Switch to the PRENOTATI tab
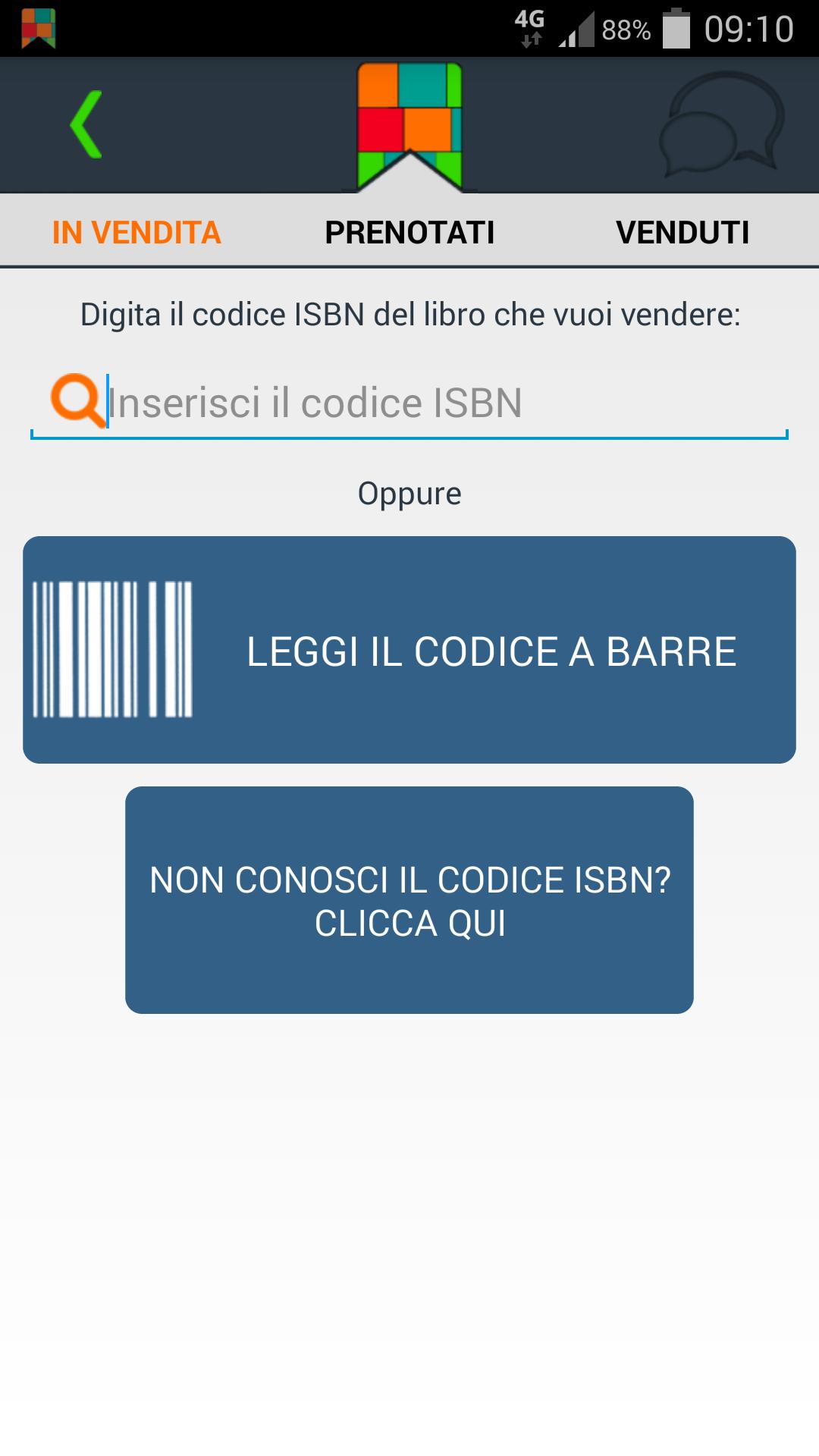This screenshot has height=1456, width=819. tap(409, 231)
